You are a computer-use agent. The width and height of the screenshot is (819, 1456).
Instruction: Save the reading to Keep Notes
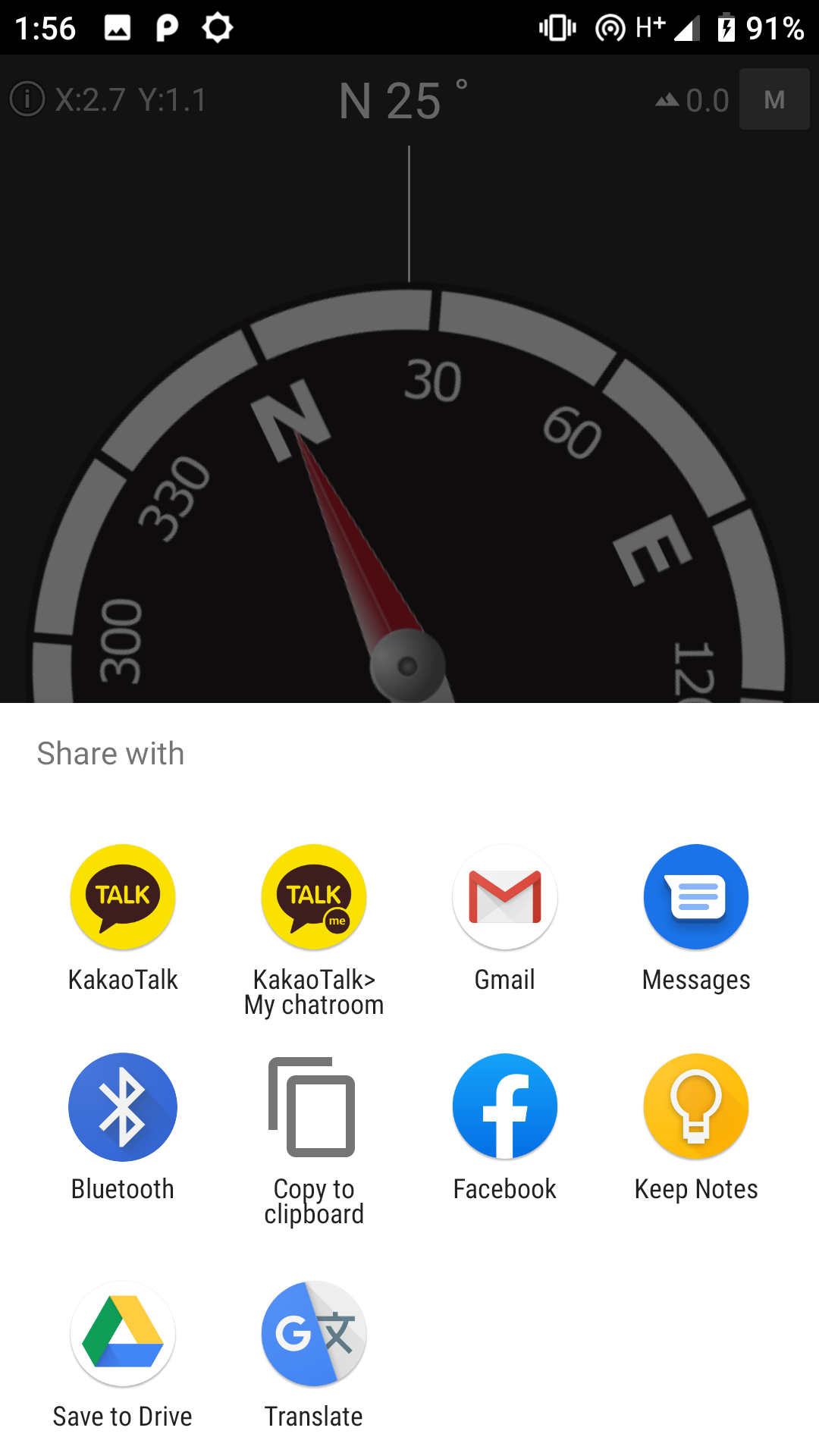pos(695,1106)
